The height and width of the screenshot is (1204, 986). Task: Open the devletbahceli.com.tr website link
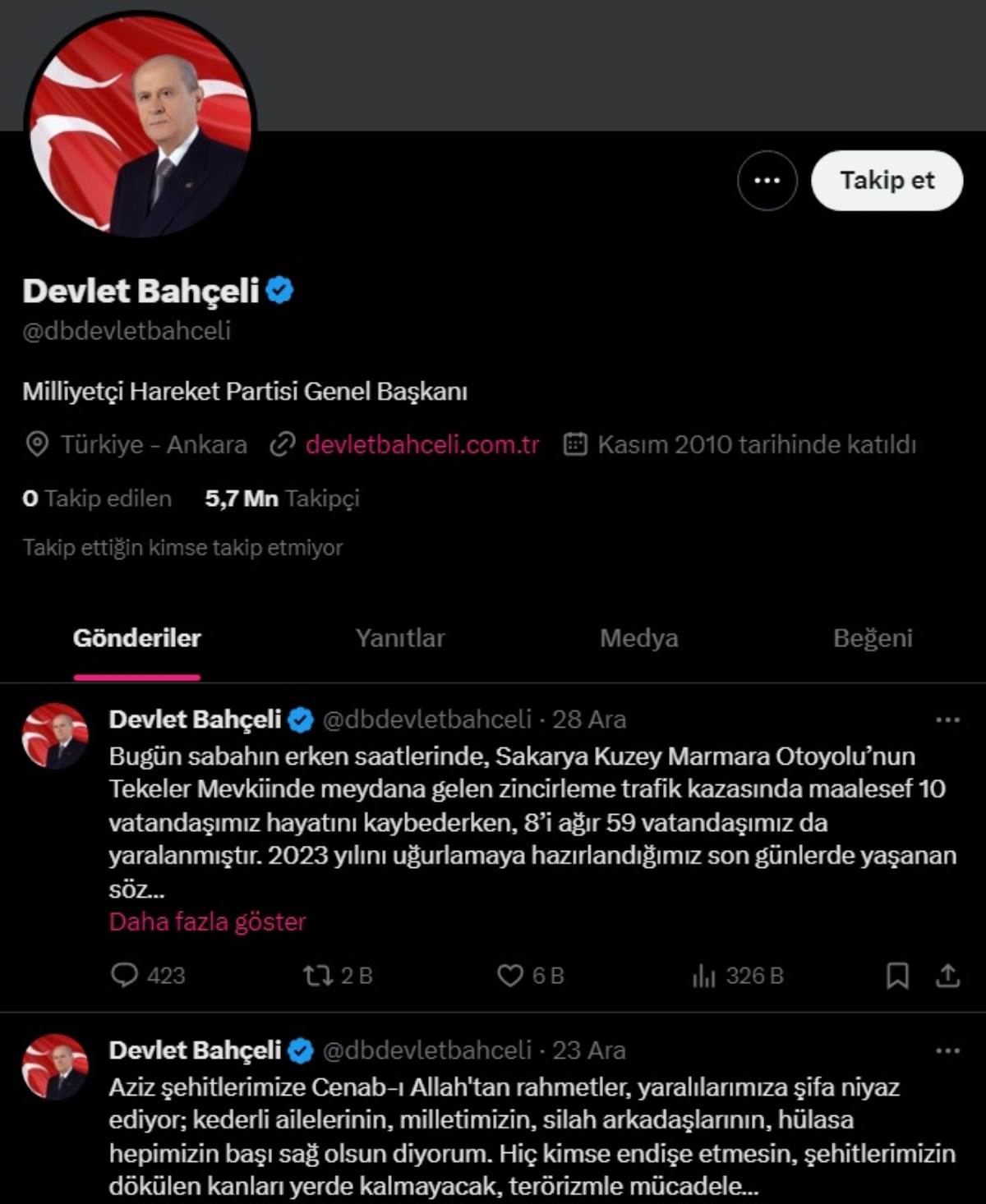422,444
